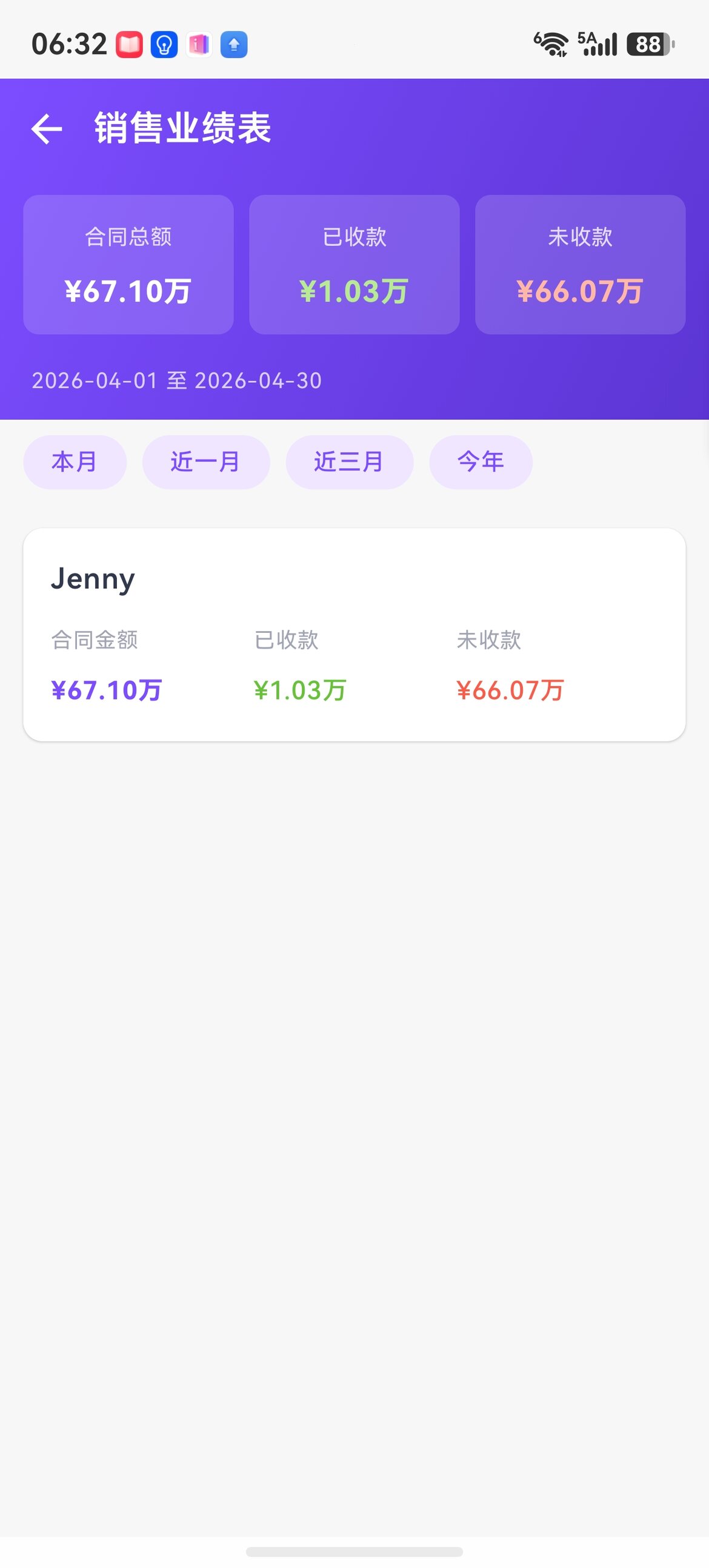Tap Jenny's 未收款 amount ¥66.07万
Screen dimensions: 709x1568
tap(510, 690)
